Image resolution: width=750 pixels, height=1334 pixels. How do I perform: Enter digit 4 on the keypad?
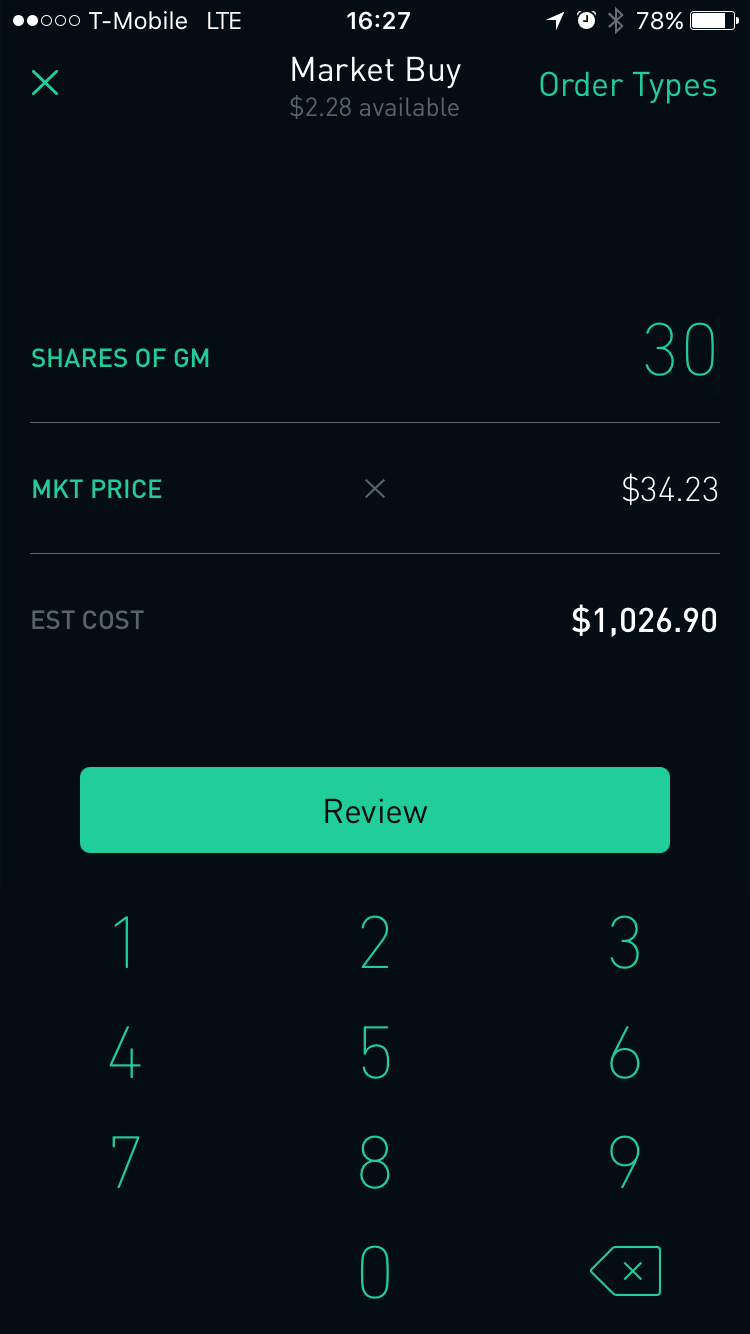(124, 1052)
